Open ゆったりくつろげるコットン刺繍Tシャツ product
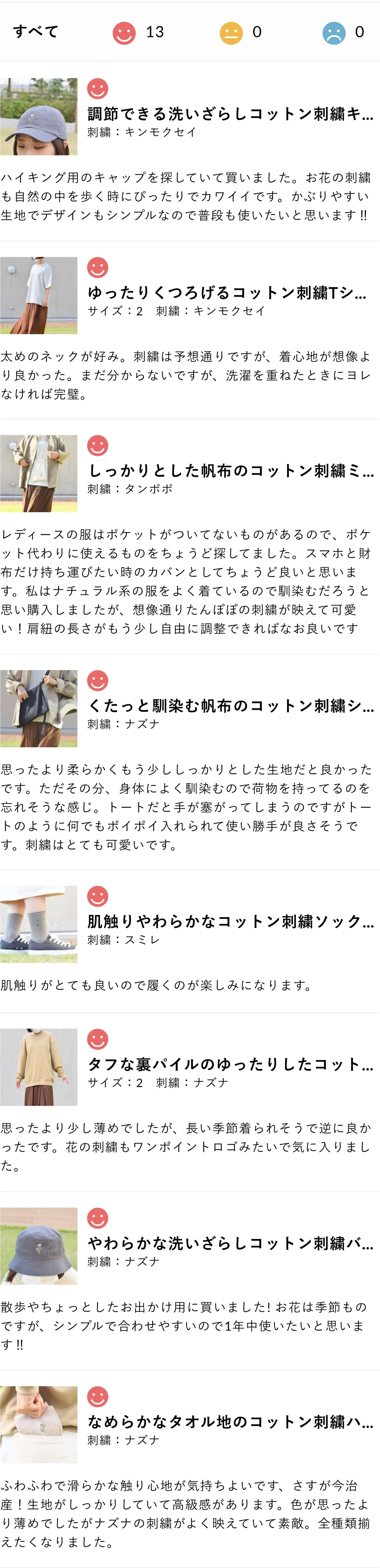Screen dimensions: 380x1568 coord(227,293)
